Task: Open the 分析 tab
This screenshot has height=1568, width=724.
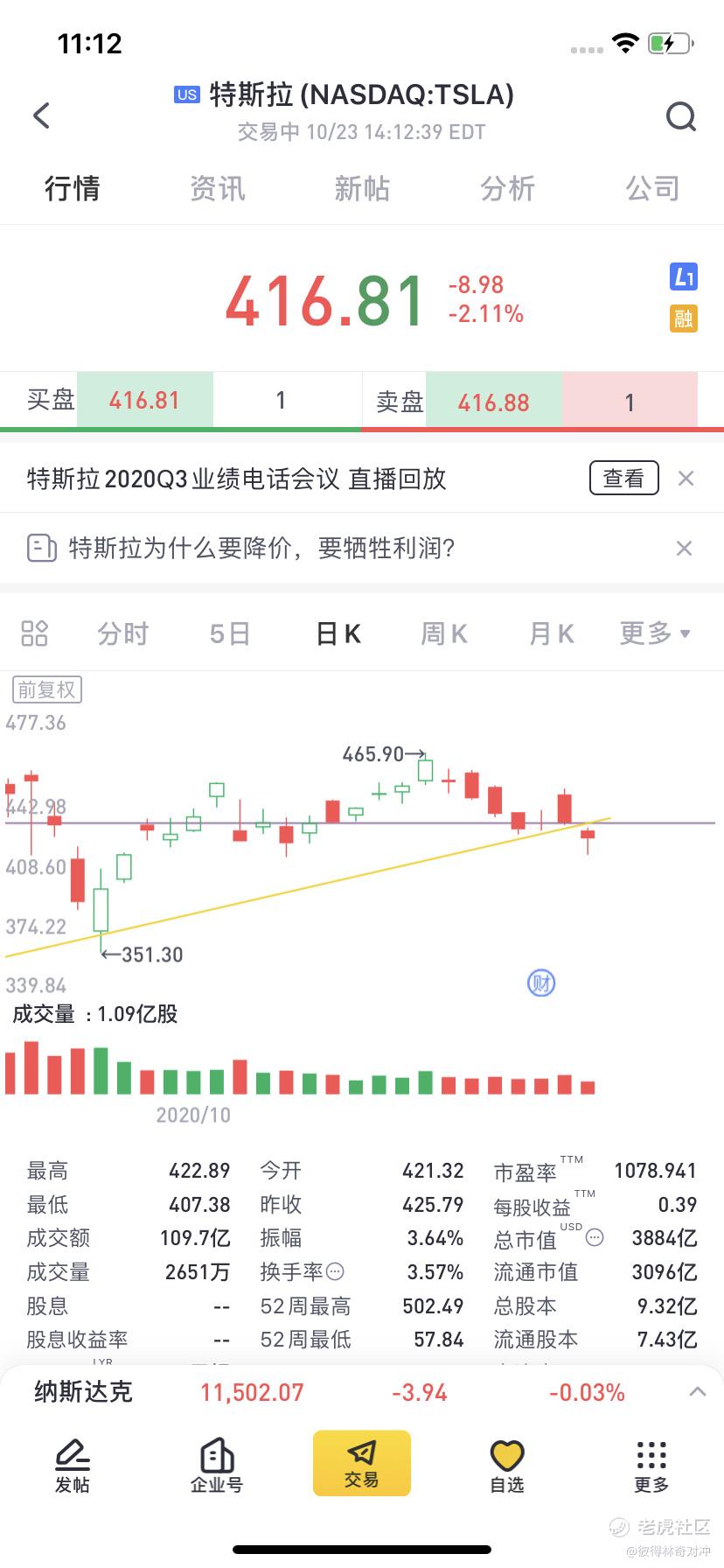Action: pyautogui.click(x=507, y=188)
